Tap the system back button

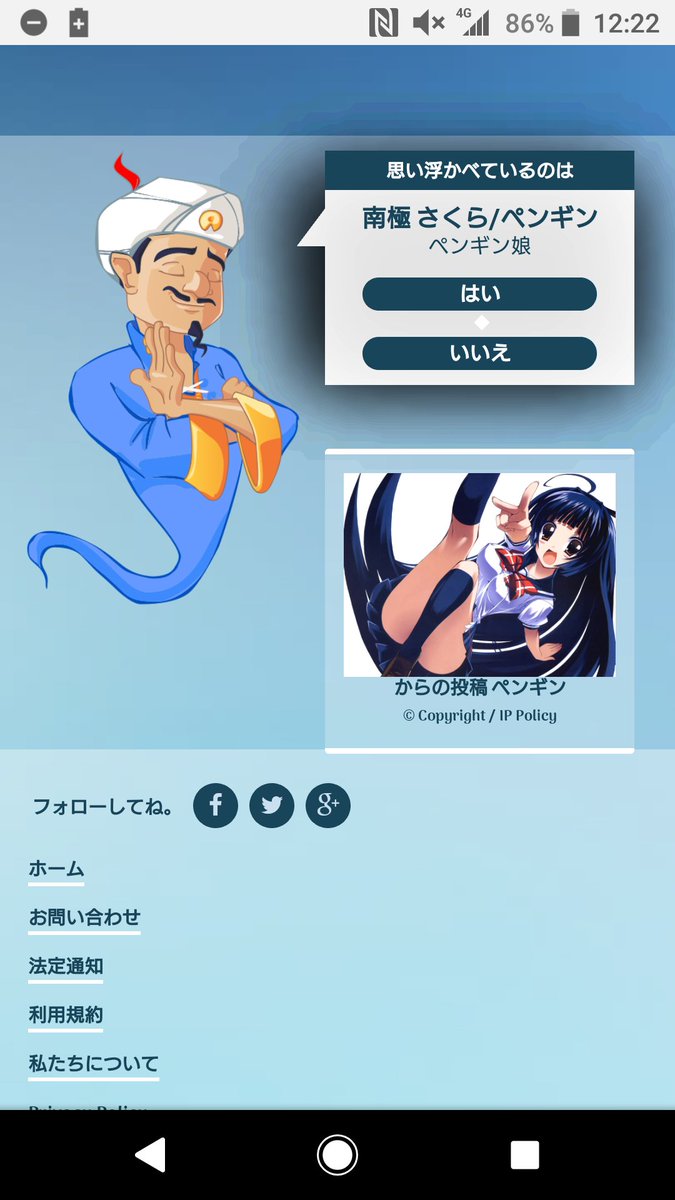(150, 1155)
